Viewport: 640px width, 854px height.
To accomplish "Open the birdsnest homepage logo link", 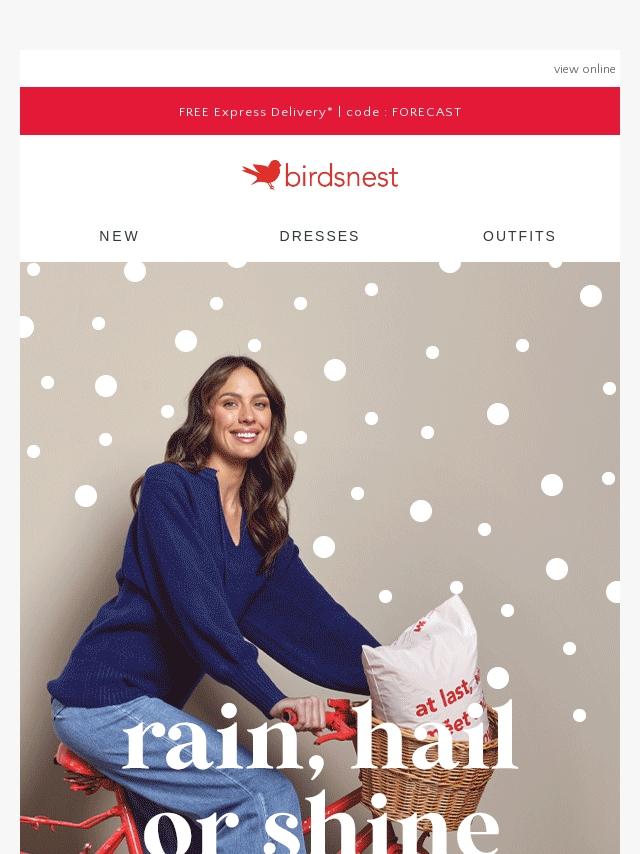I will click(x=320, y=175).
